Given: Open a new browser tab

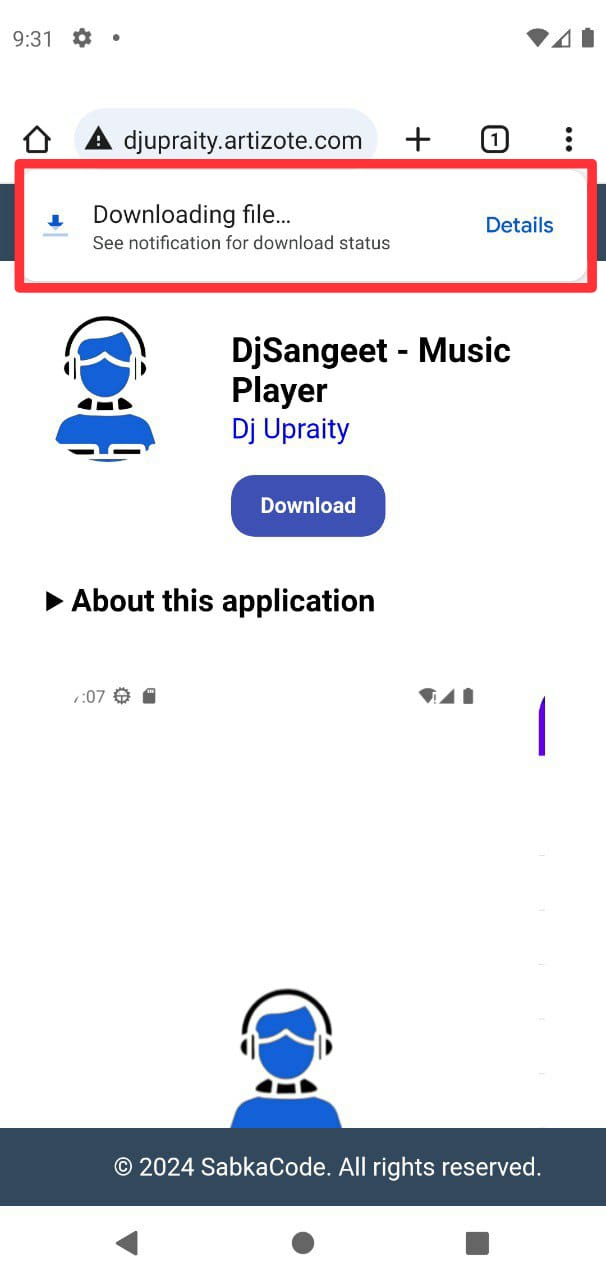Looking at the screenshot, I should [418, 139].
